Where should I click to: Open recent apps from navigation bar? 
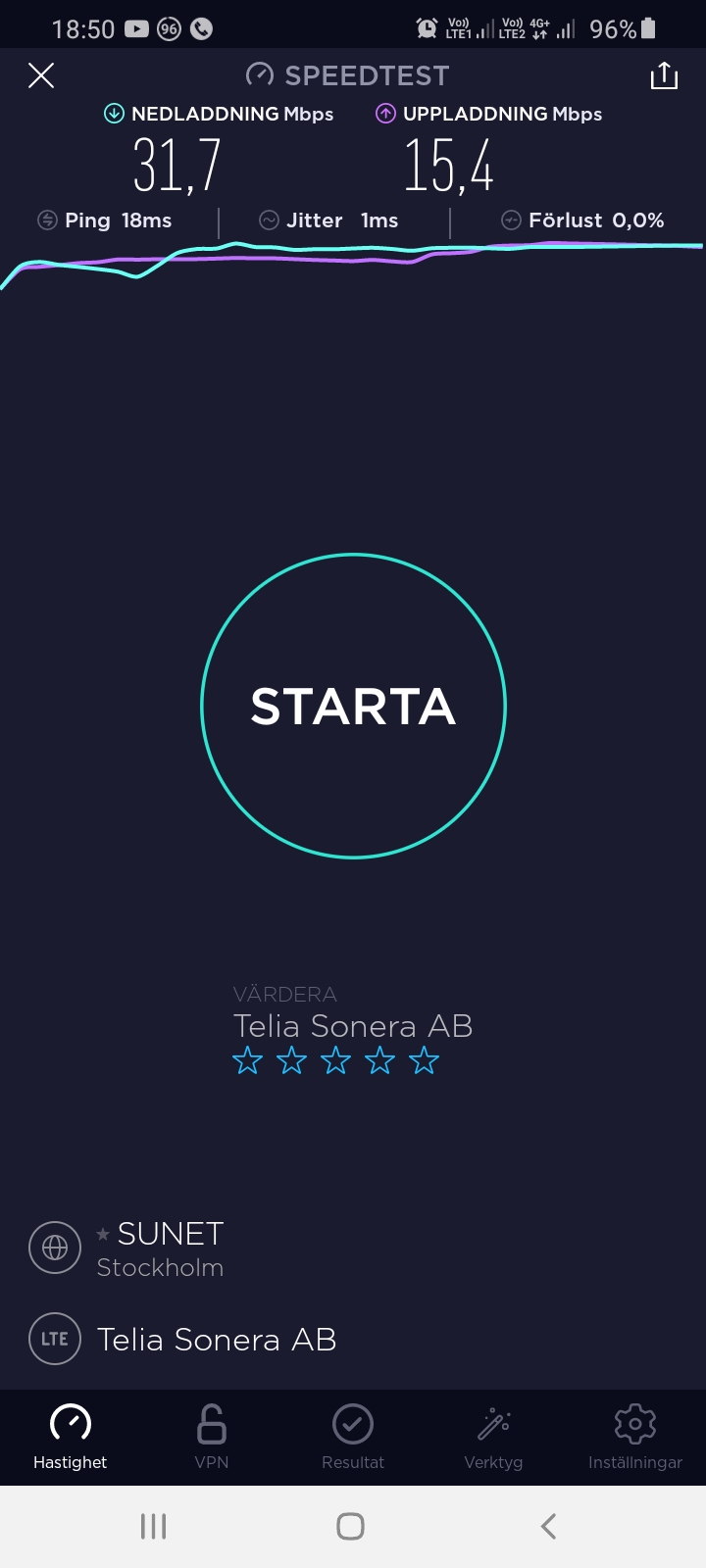154,1526
